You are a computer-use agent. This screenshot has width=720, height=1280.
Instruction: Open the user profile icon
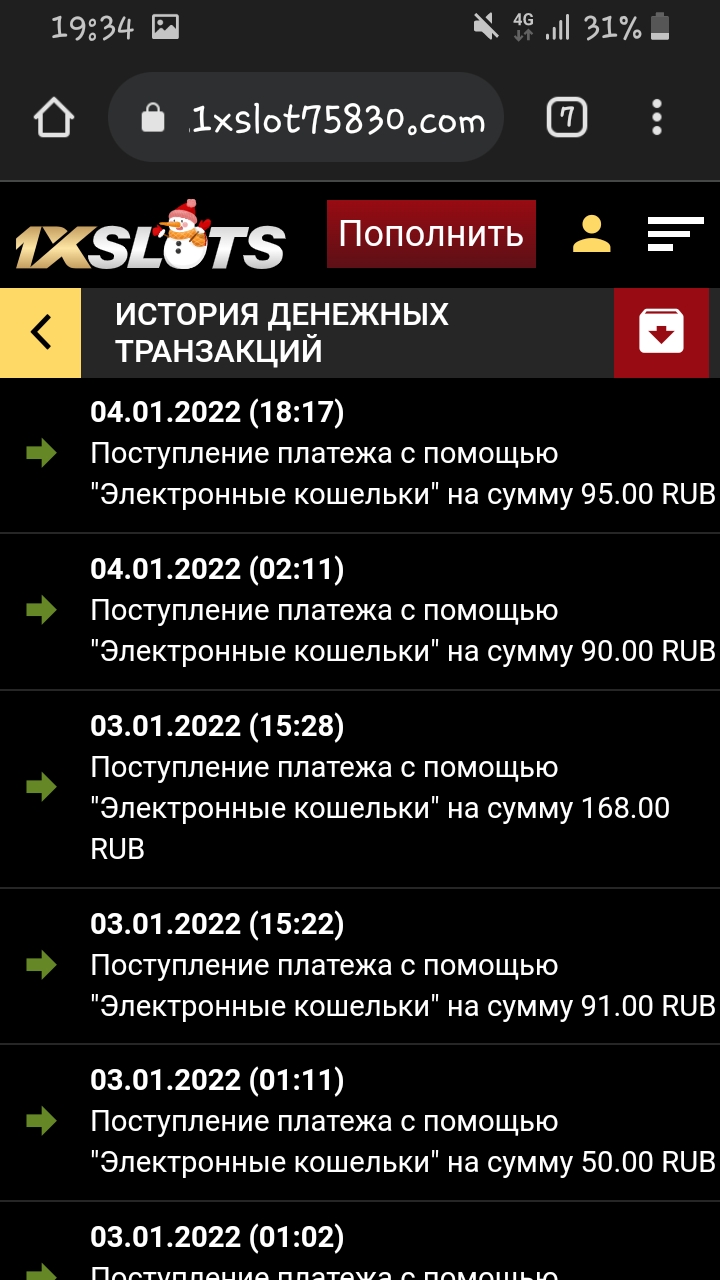(591, 234)
